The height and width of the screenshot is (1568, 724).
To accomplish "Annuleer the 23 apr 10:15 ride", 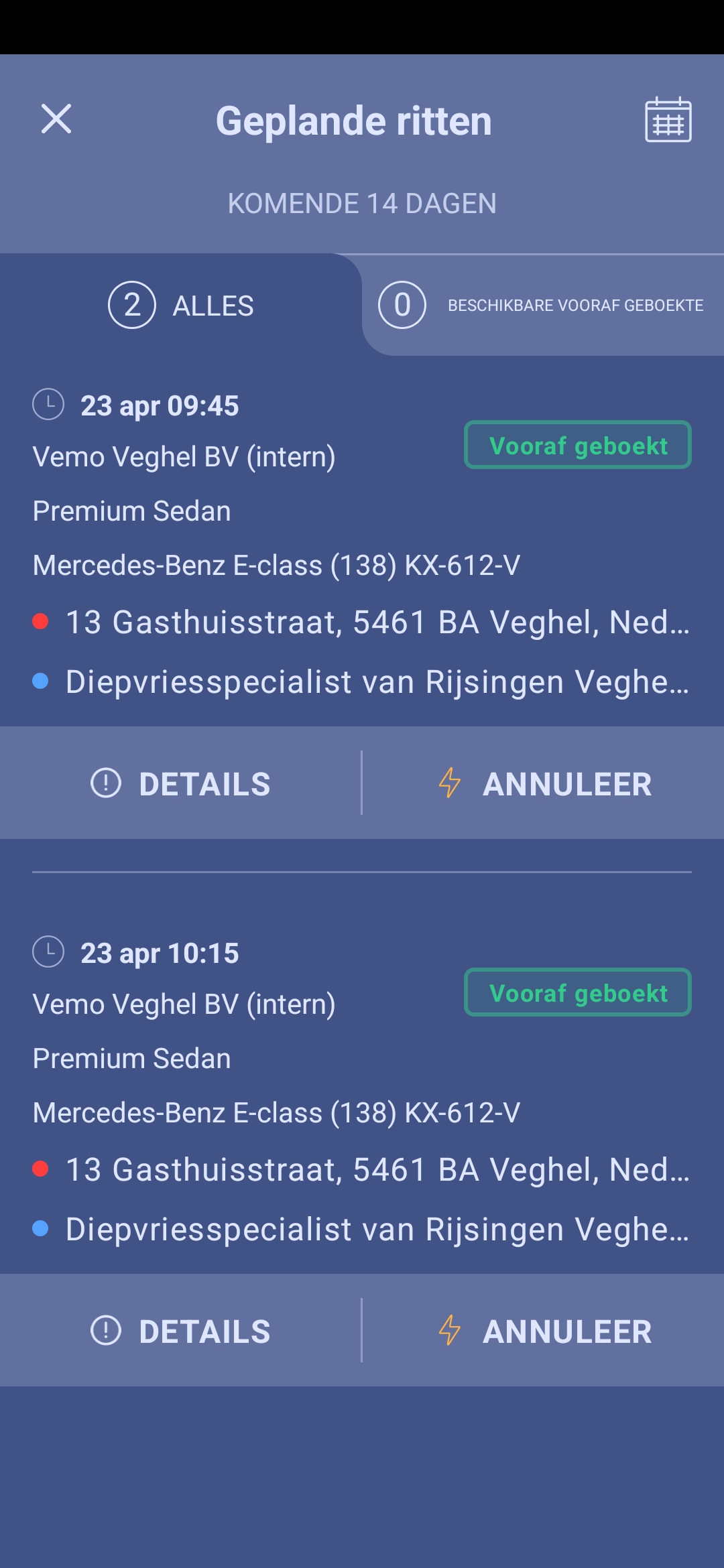I will click(x=544, y=1331).
